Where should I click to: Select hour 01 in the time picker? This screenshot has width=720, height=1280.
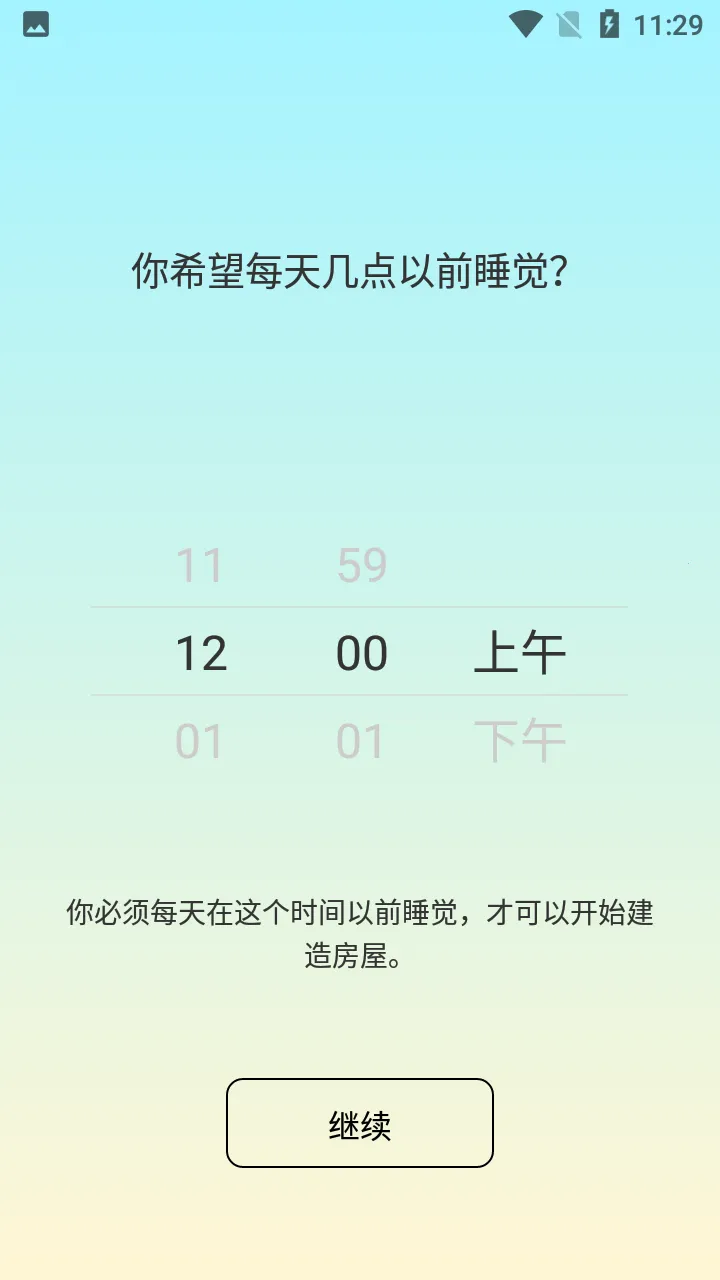[200, 740]
